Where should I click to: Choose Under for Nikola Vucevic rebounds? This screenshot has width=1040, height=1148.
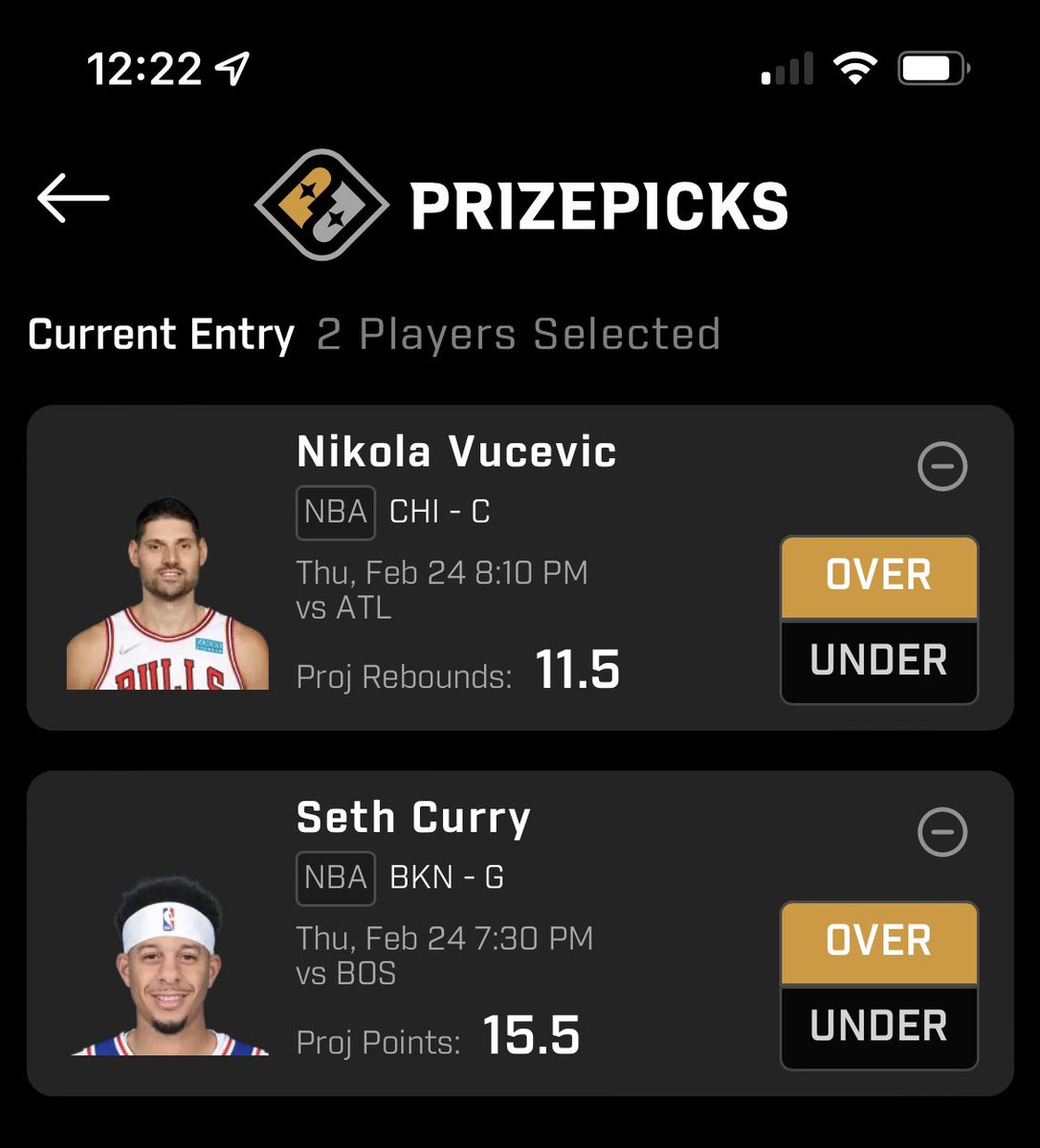pos(878,661)
